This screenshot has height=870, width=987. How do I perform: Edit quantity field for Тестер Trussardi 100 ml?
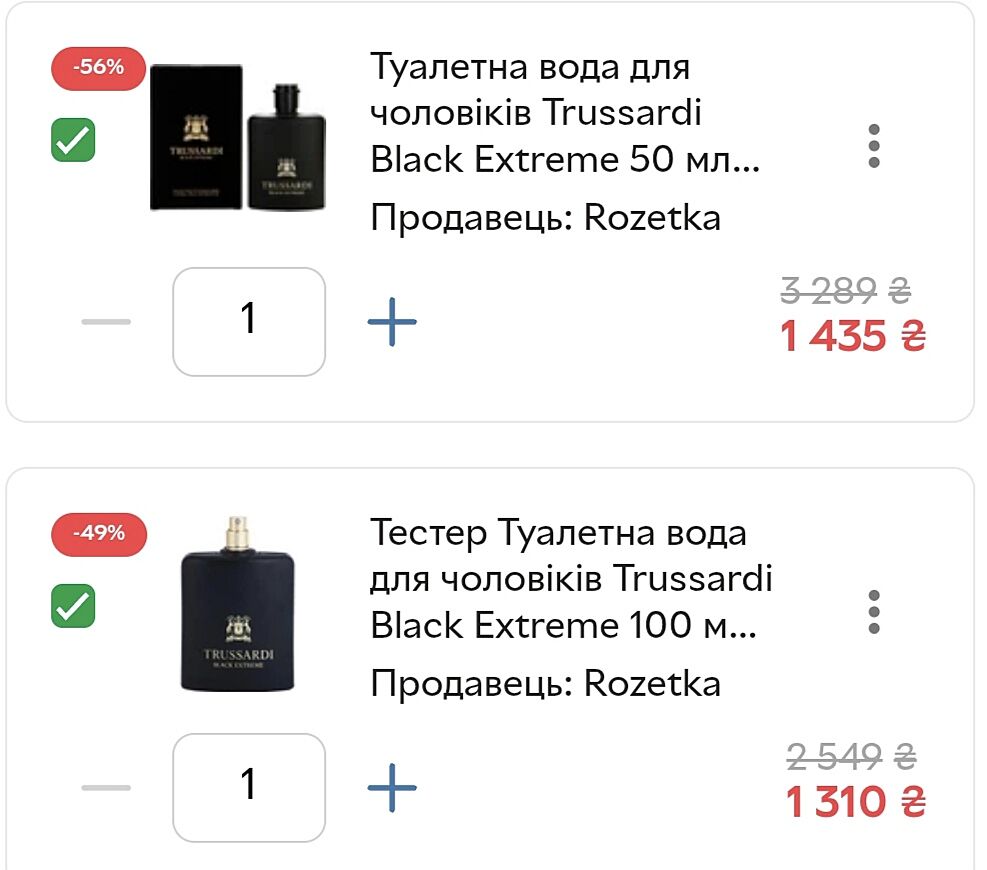tap(249, 788)
